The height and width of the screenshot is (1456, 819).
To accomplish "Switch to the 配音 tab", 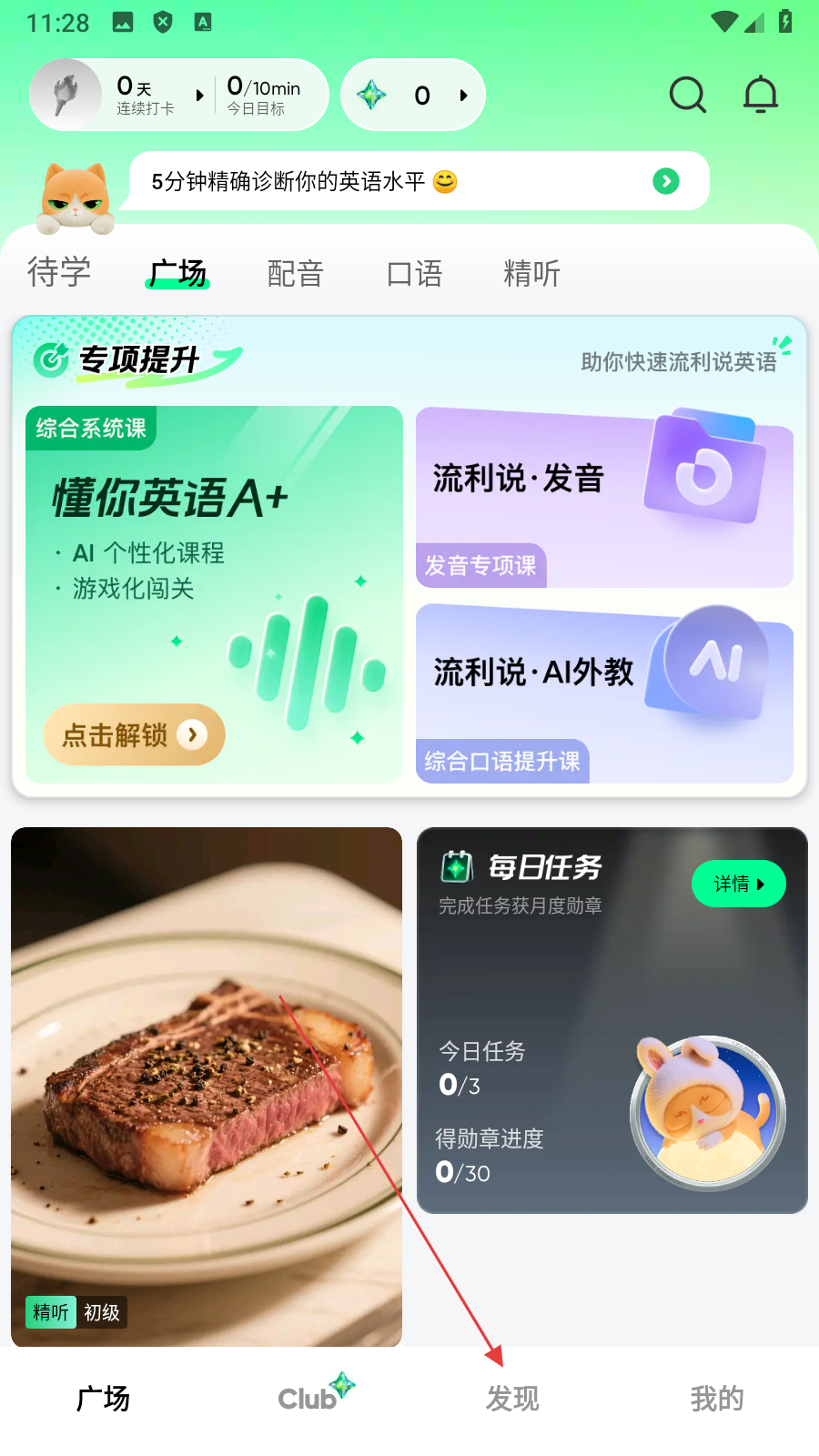I will [296, 273].
